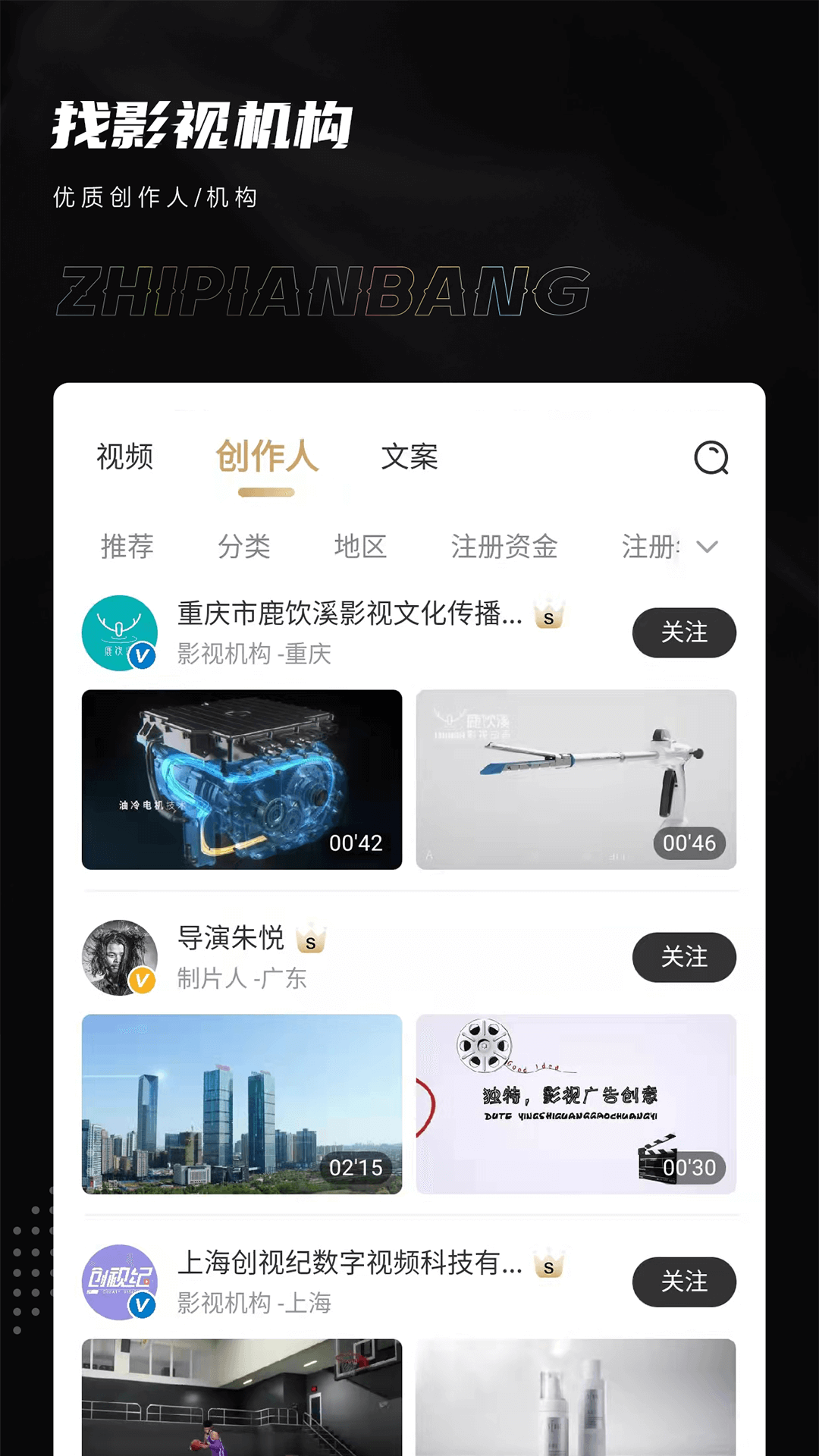Play the 00'42 engine video thumbnail
Screen dimensions: 819x1456
pyautogui.click(x=243, y=780)
